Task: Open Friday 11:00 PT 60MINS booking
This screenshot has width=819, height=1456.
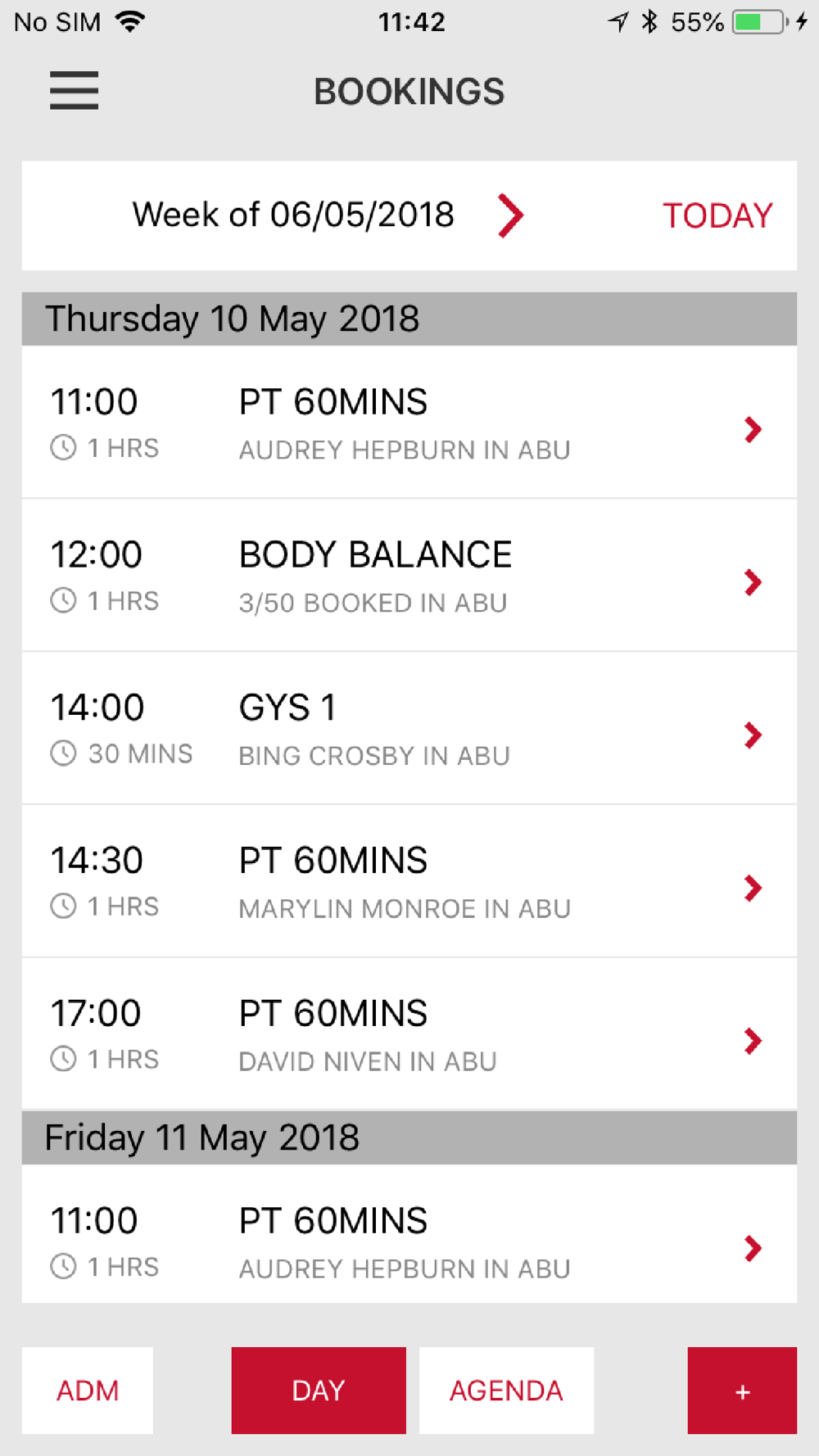Action: click(x=409, y=1234)
